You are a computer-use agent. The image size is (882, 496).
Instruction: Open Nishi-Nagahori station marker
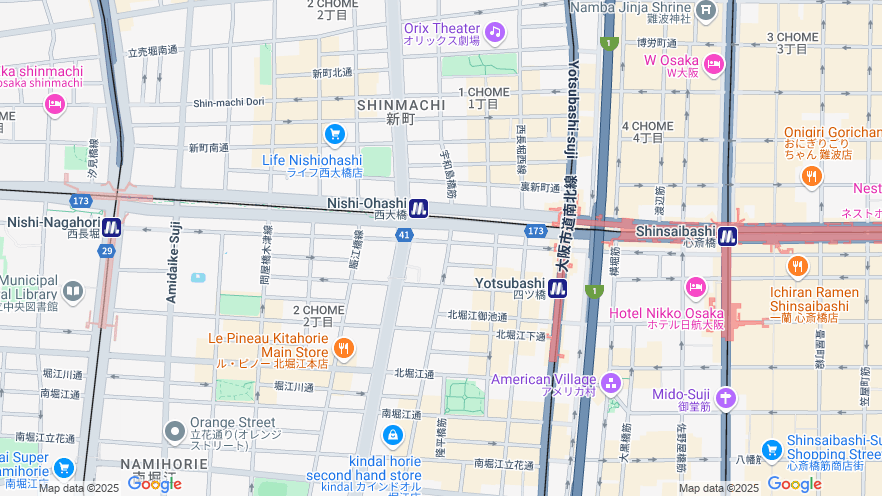(x=111, y=227)
